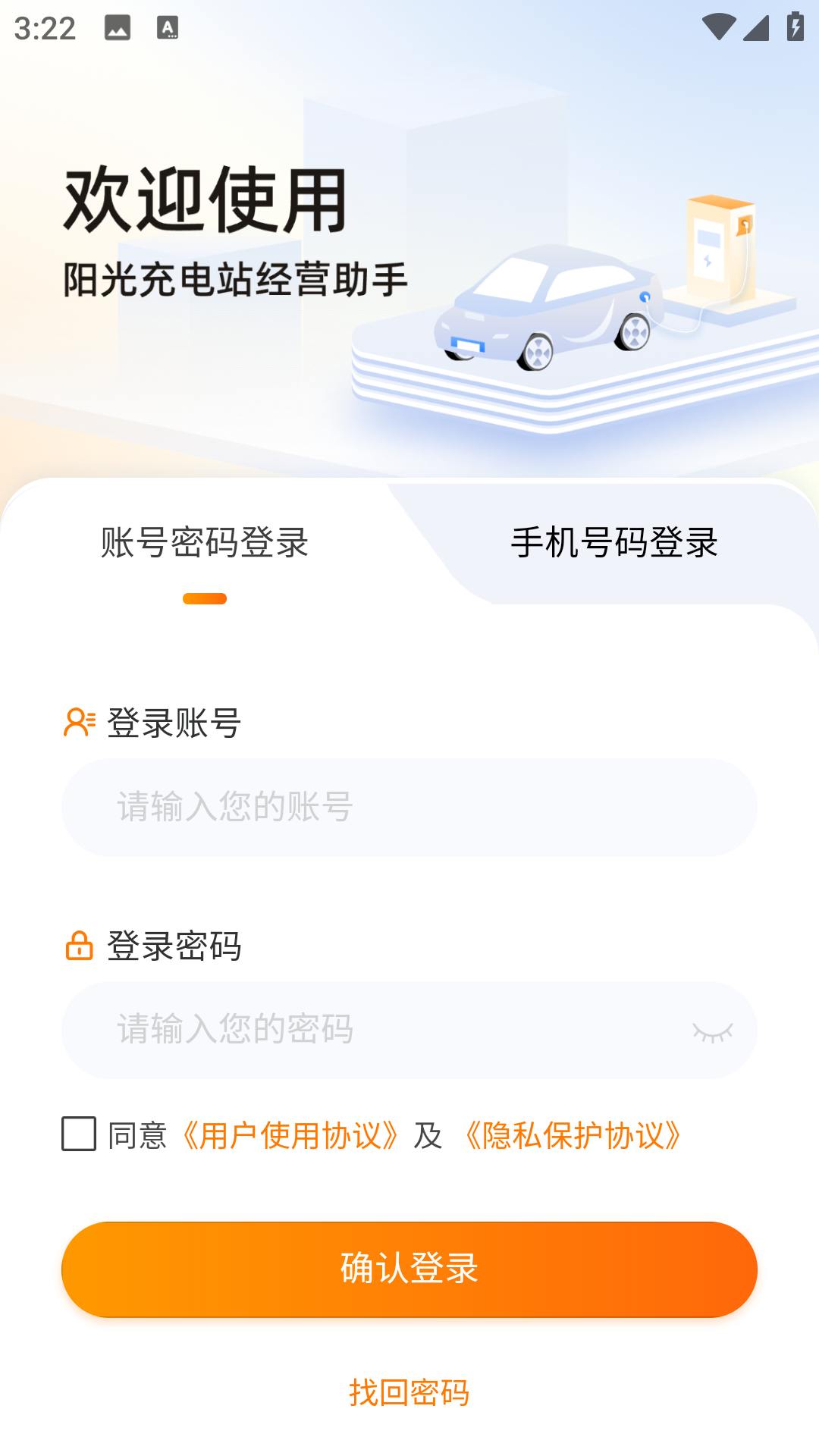Switch to 手机号码登录 tab
The height and width of the screenshot is (1456, 819).
coord(614,543)
